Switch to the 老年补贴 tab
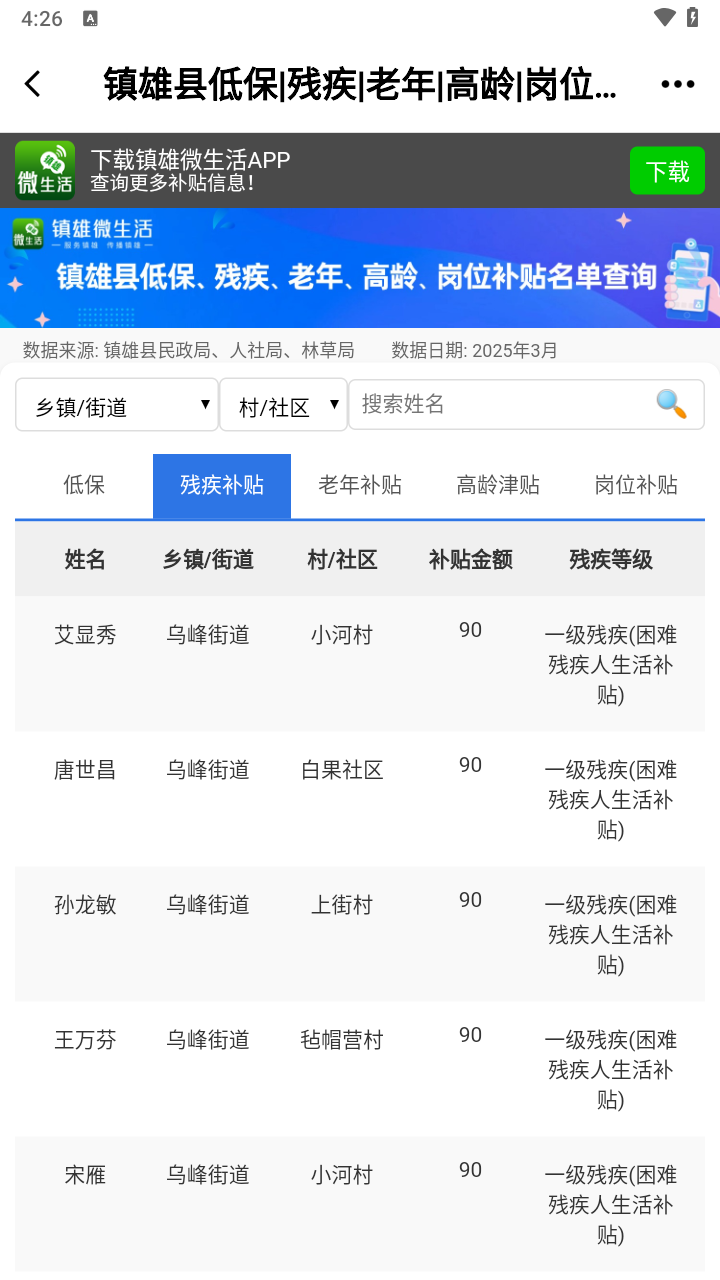Image resolution: width=720 pixels, height=1280 pixels. [x=360, y=486]
